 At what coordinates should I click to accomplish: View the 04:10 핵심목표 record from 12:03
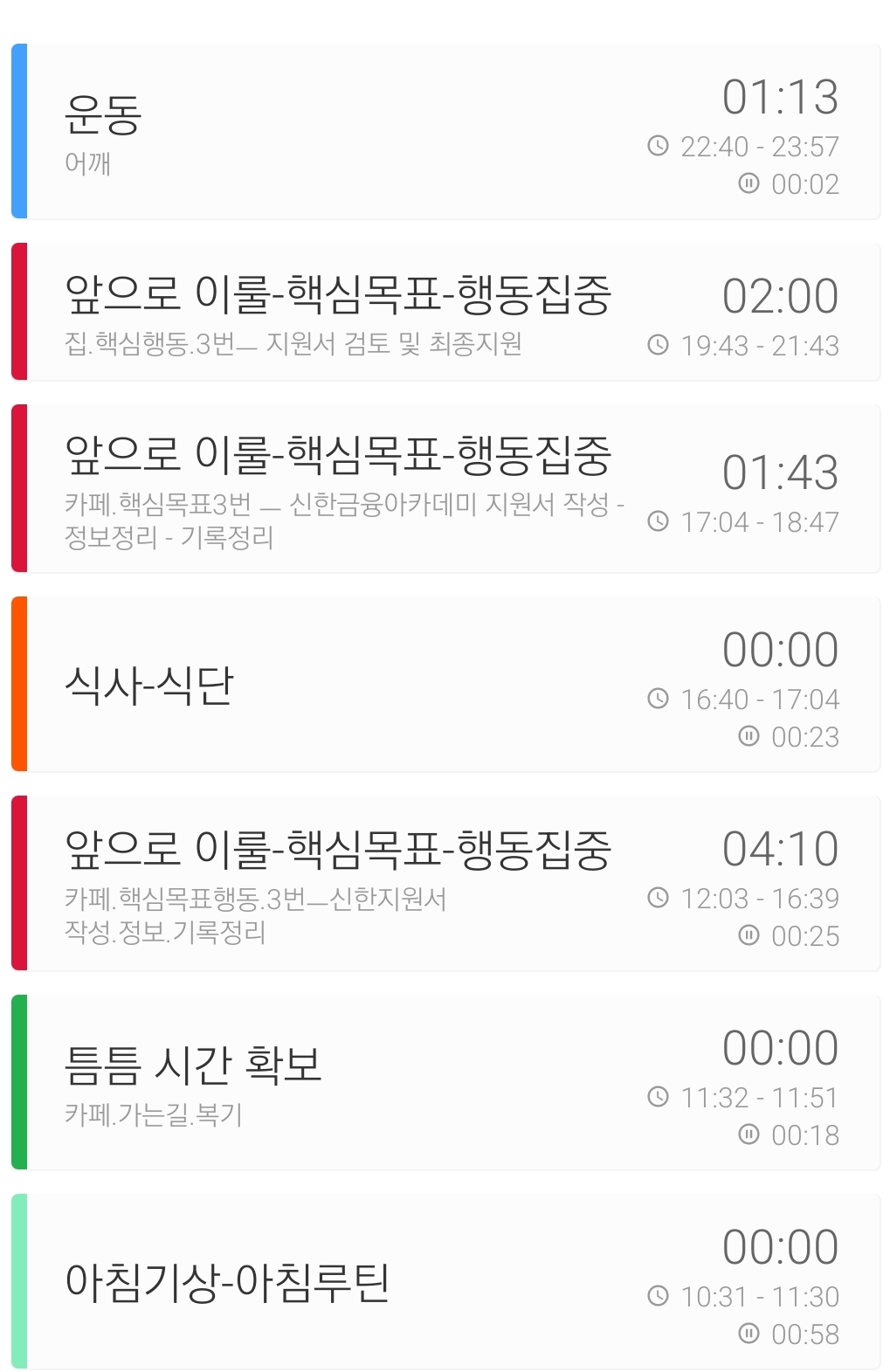445,883
